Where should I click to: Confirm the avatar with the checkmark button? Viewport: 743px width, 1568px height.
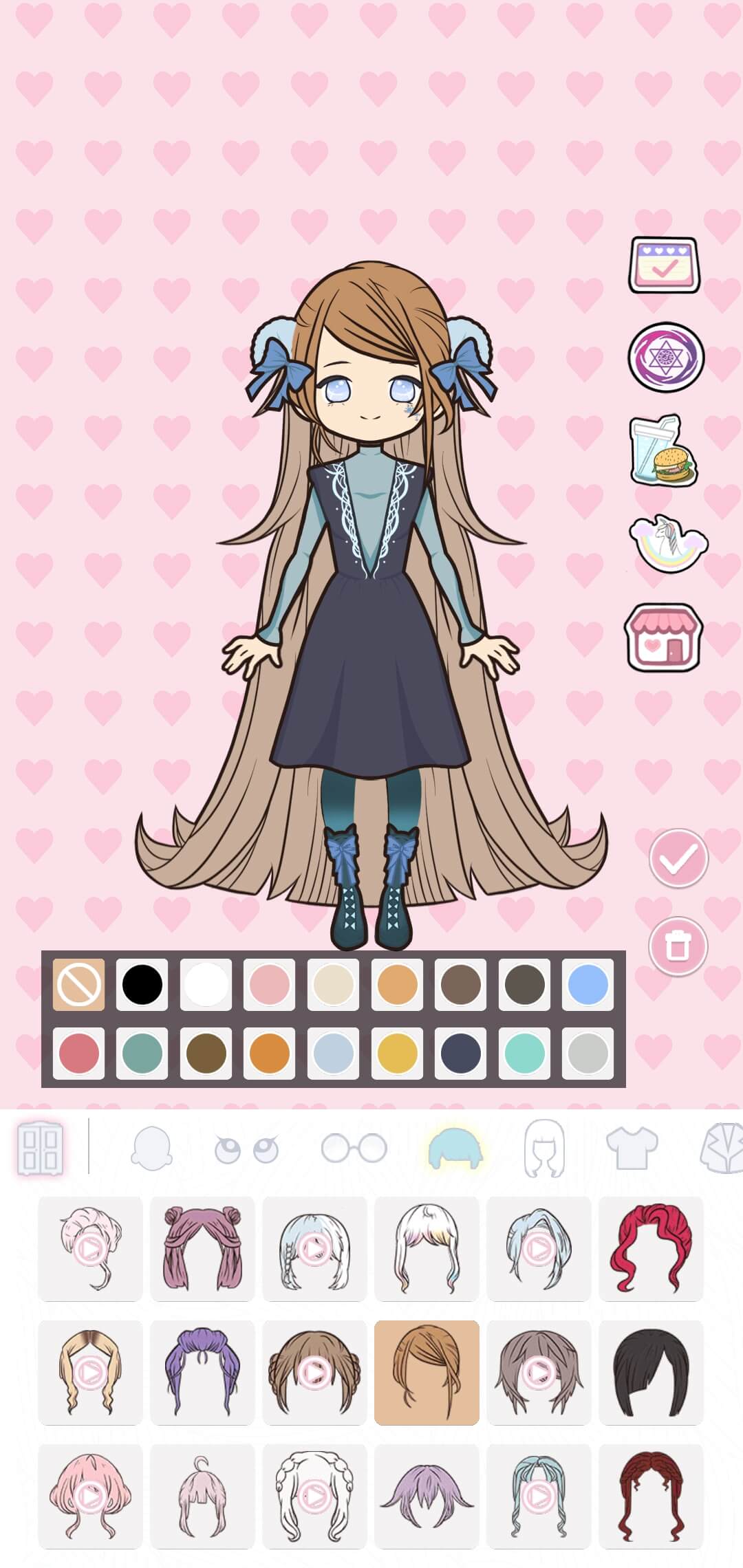[678, 858]
